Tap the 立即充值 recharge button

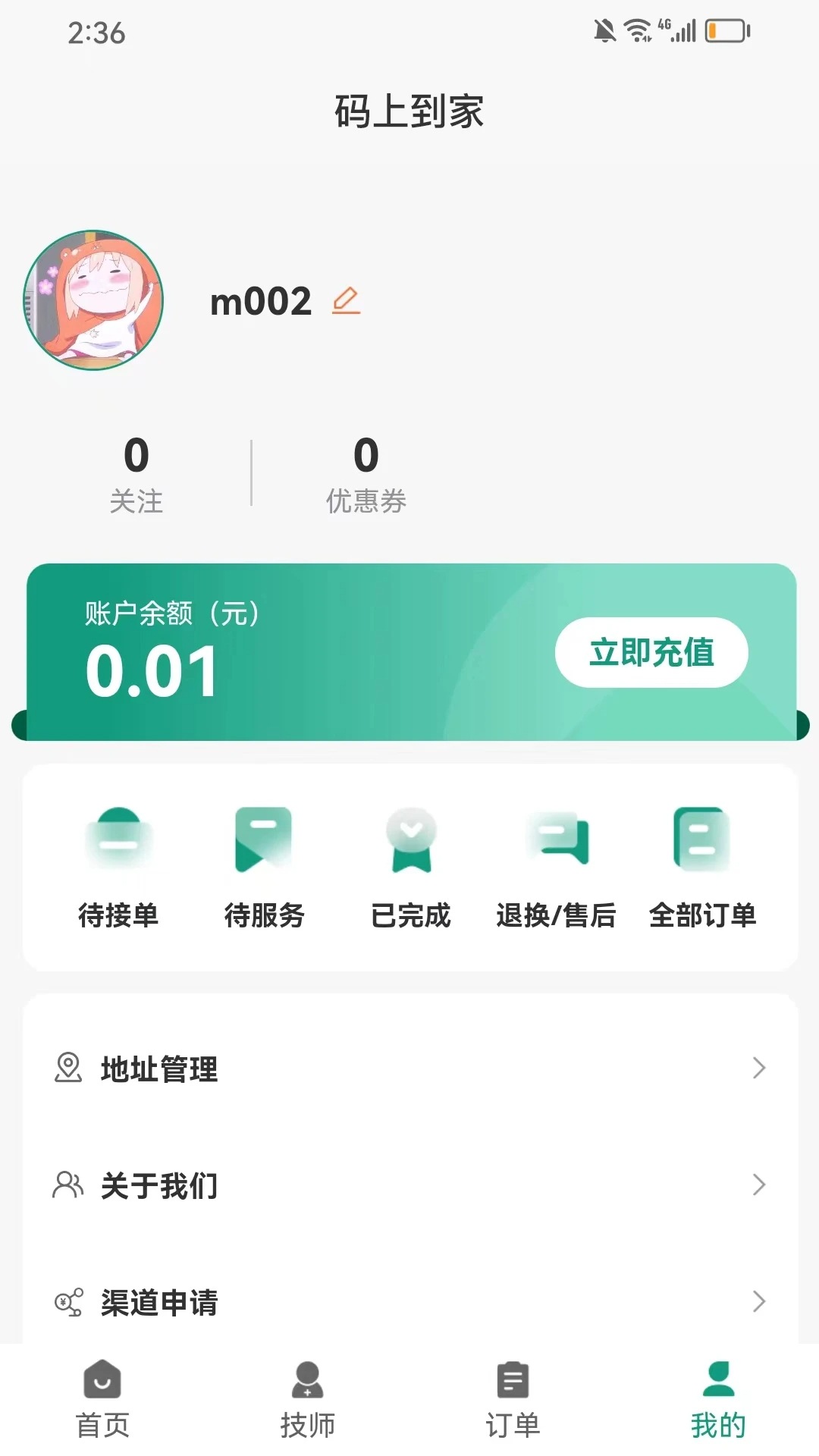pyautogui.click(x=651, y=654)
